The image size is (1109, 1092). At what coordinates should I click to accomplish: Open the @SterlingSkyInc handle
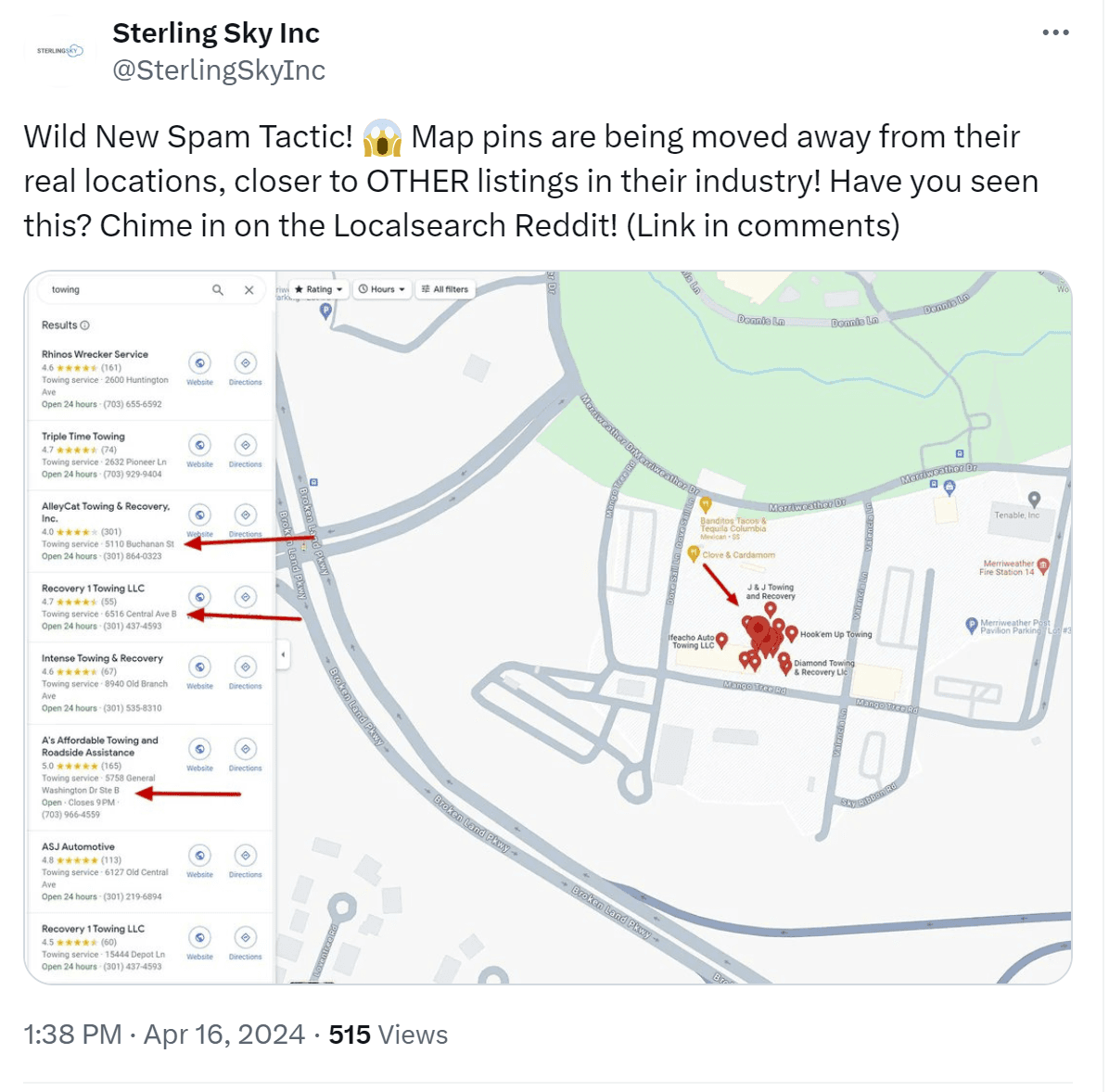point(219,70)
